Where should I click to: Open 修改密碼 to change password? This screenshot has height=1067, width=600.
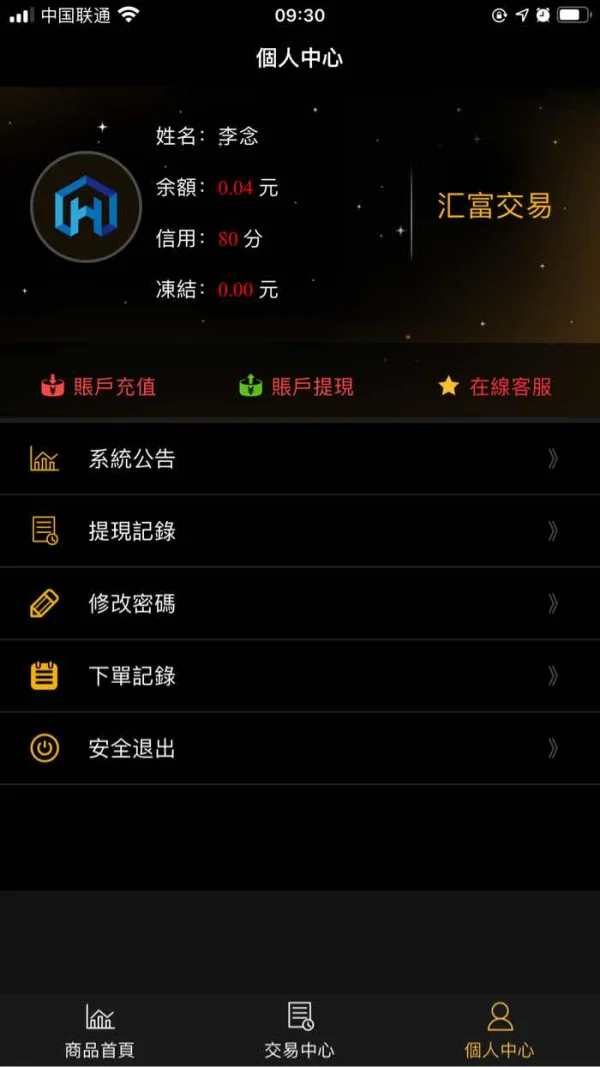(300, 604)
